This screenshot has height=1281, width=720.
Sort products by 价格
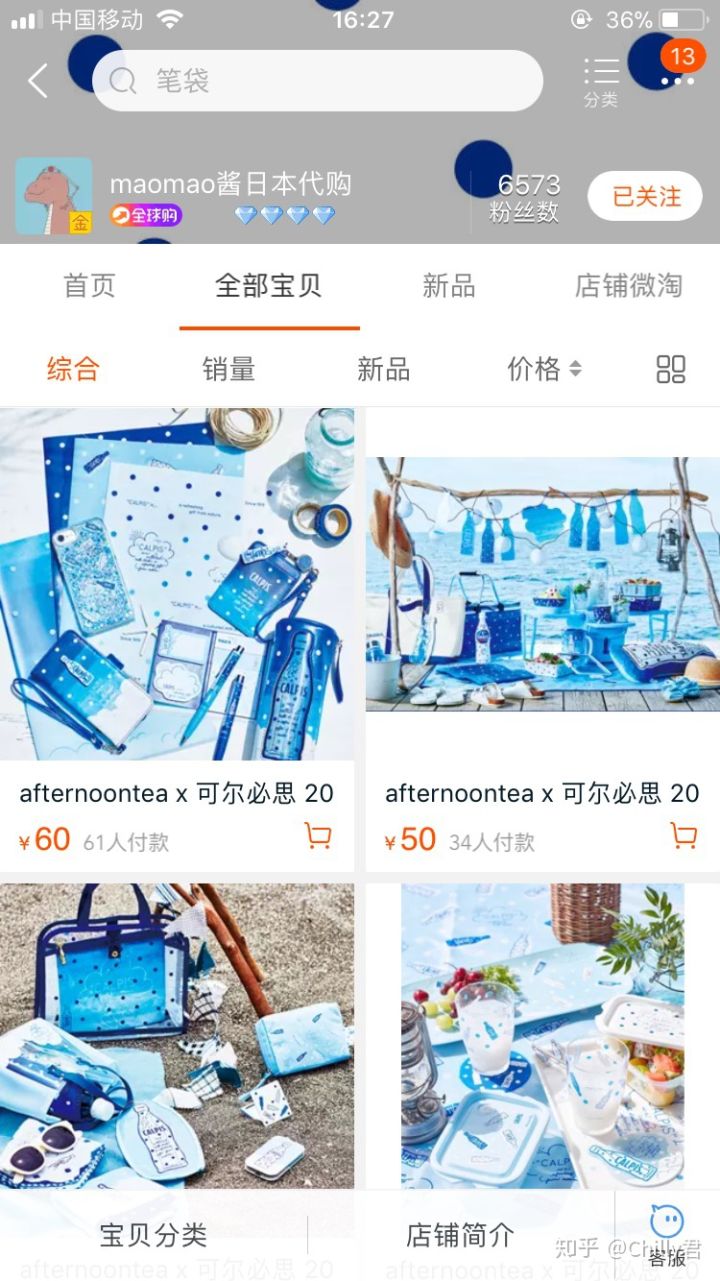543,369
